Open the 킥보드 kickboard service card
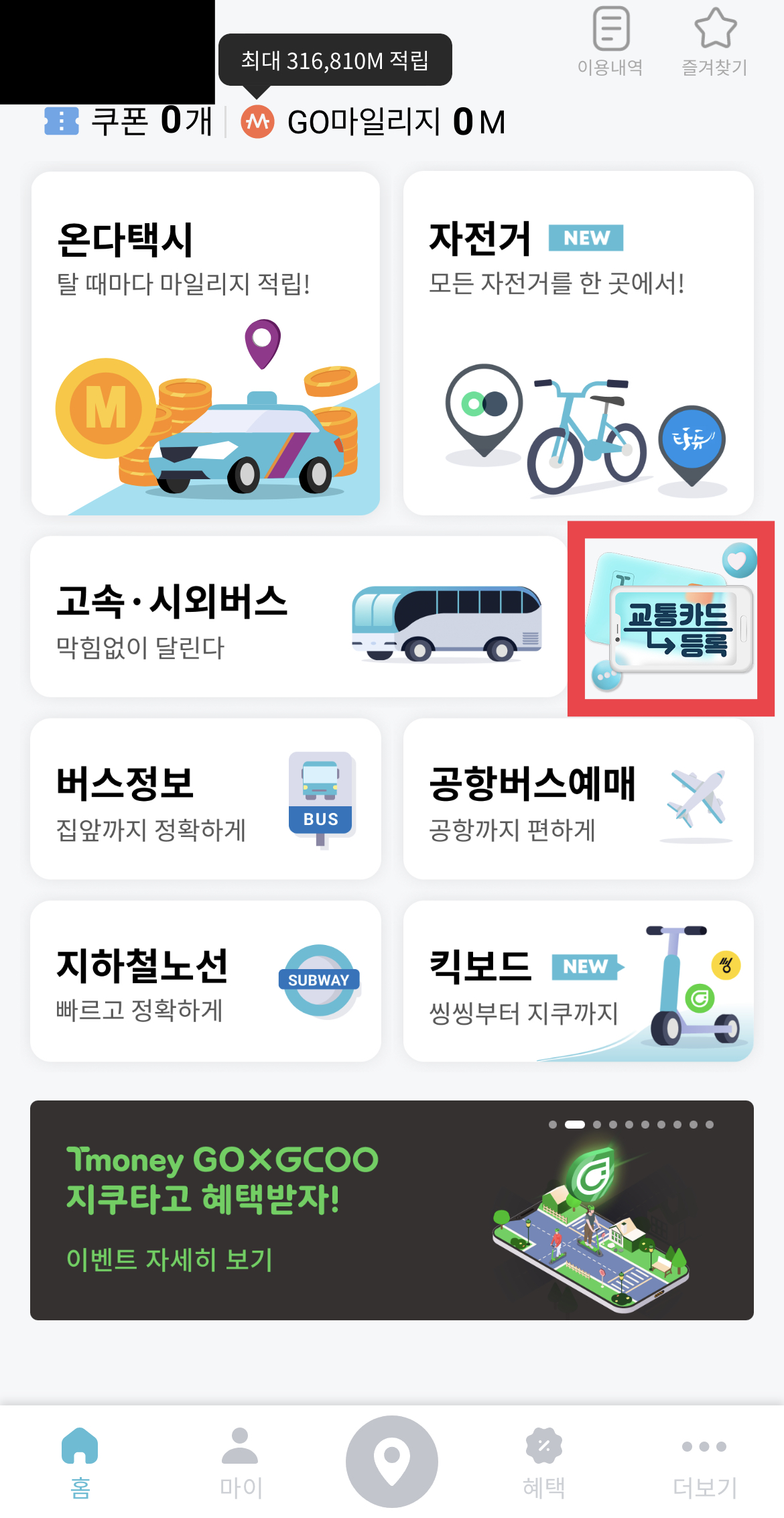 (x=578, y=978)
